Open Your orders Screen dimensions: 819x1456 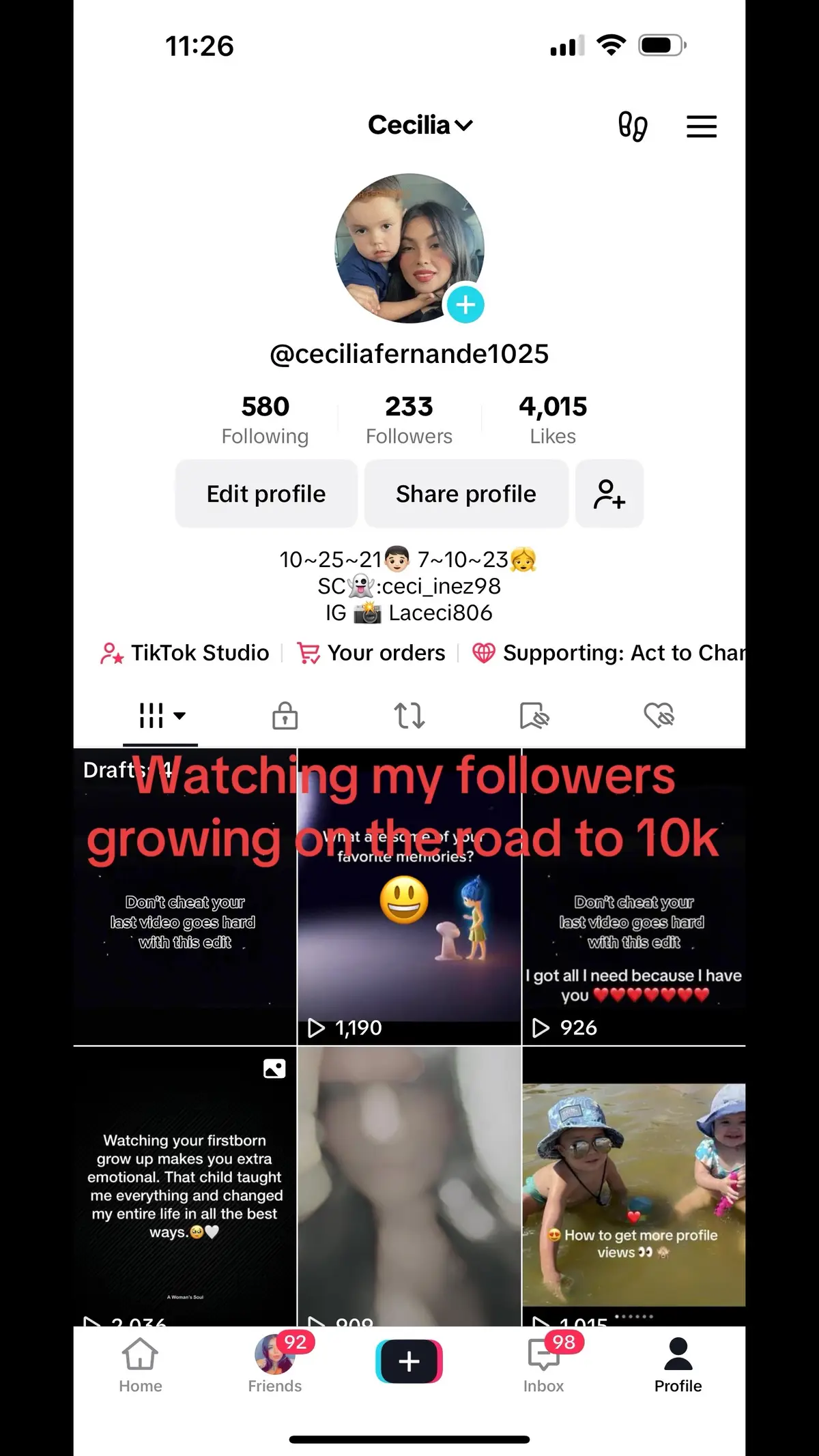[x=371, y=653]
